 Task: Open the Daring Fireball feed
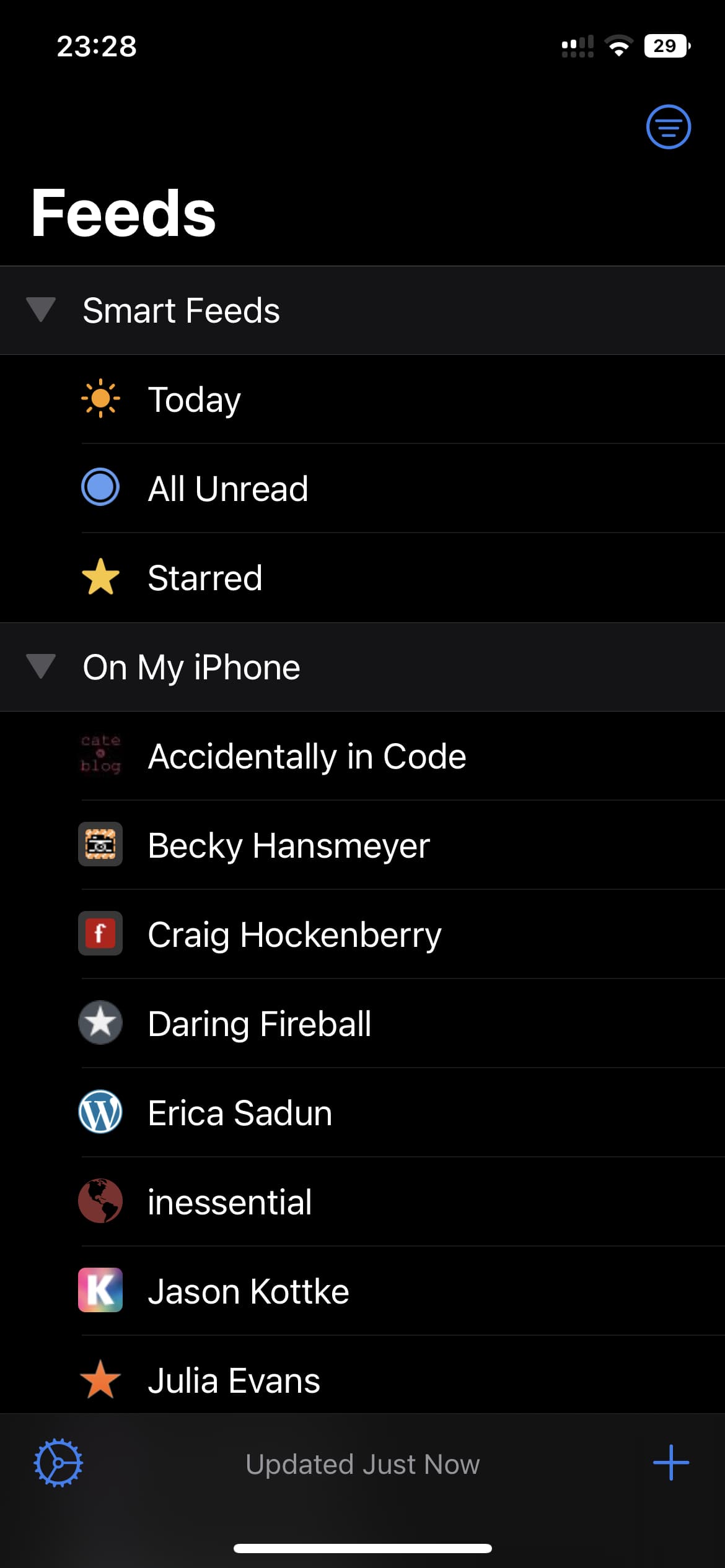[x=362, y=1024]
